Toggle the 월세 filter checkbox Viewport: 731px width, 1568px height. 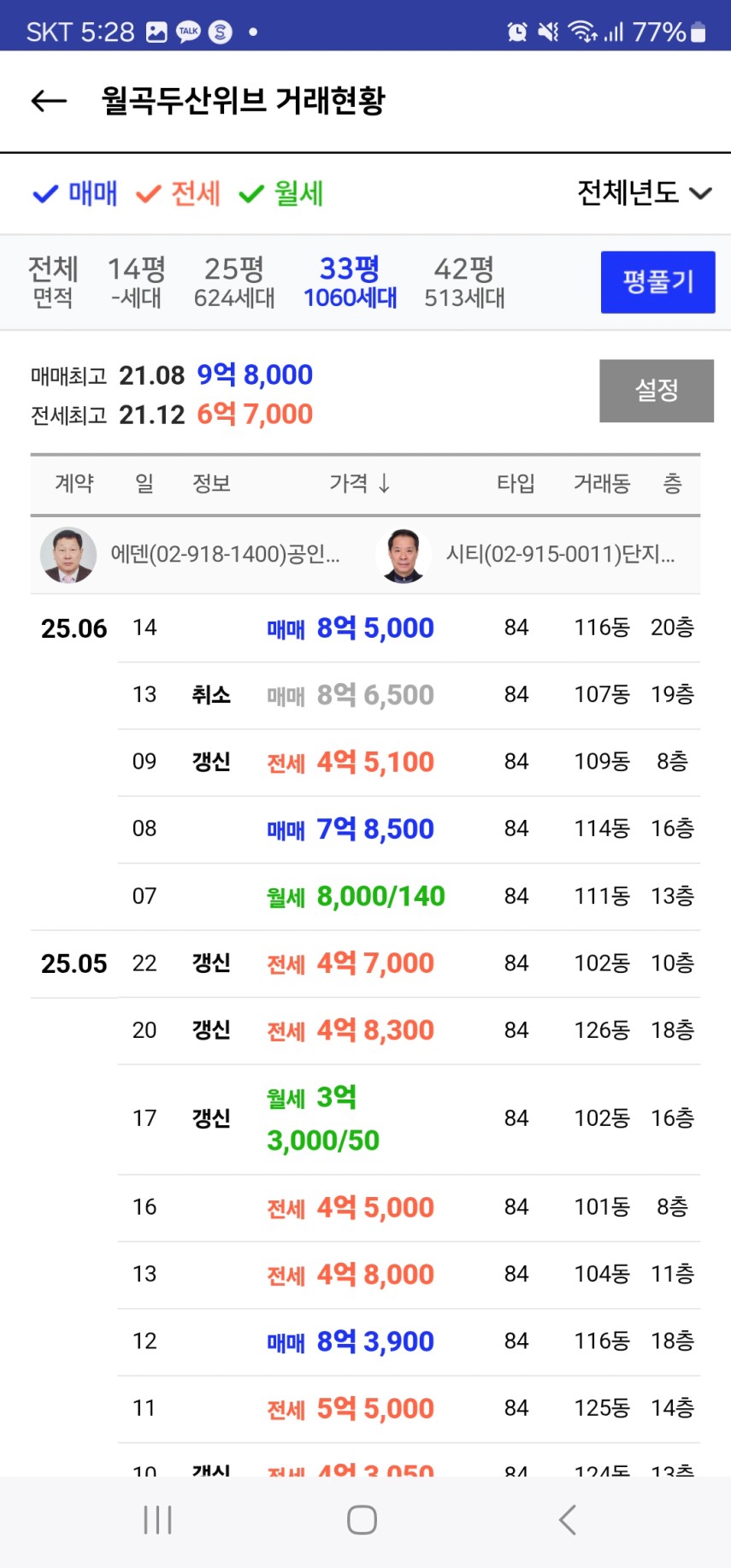click(281, 194)
